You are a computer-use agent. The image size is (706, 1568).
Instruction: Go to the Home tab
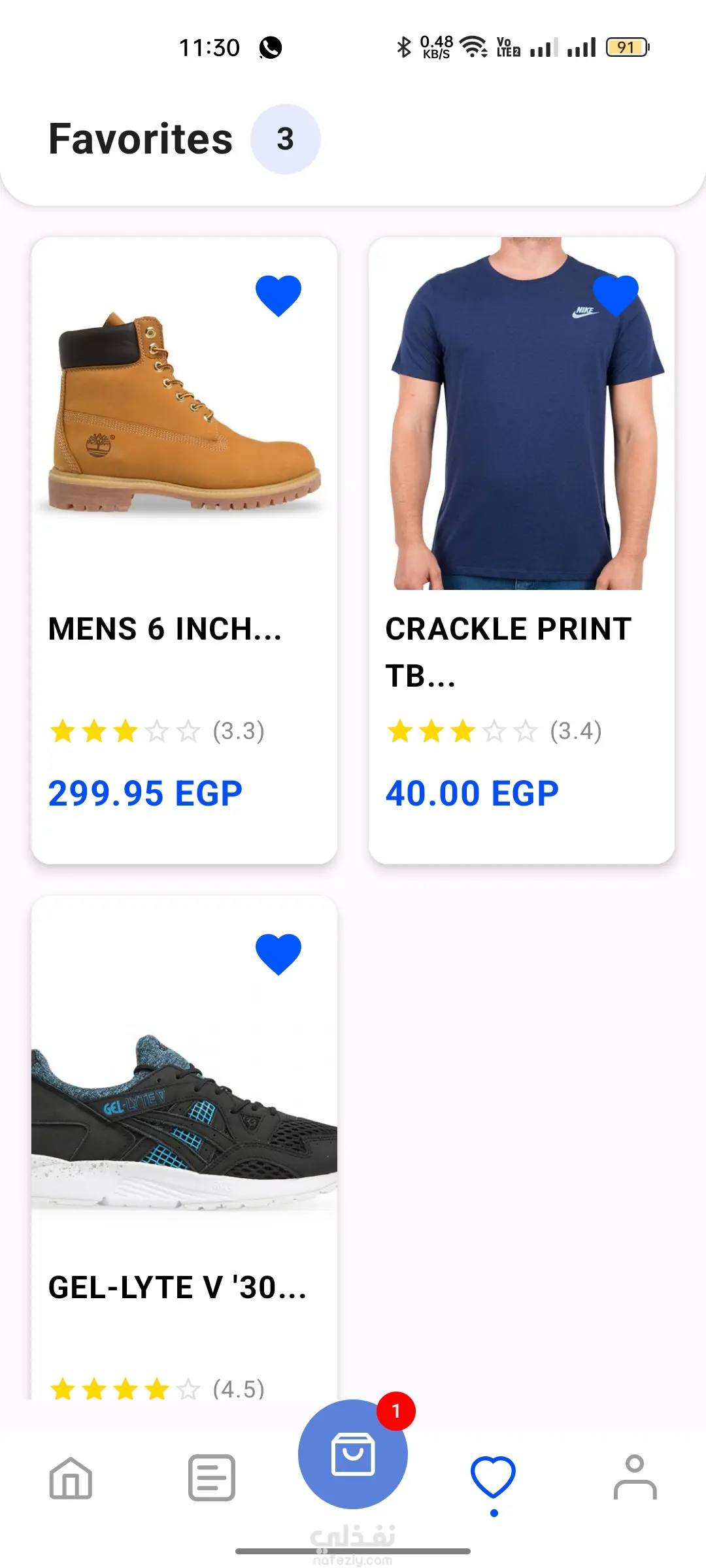[x=71, y=1478]
